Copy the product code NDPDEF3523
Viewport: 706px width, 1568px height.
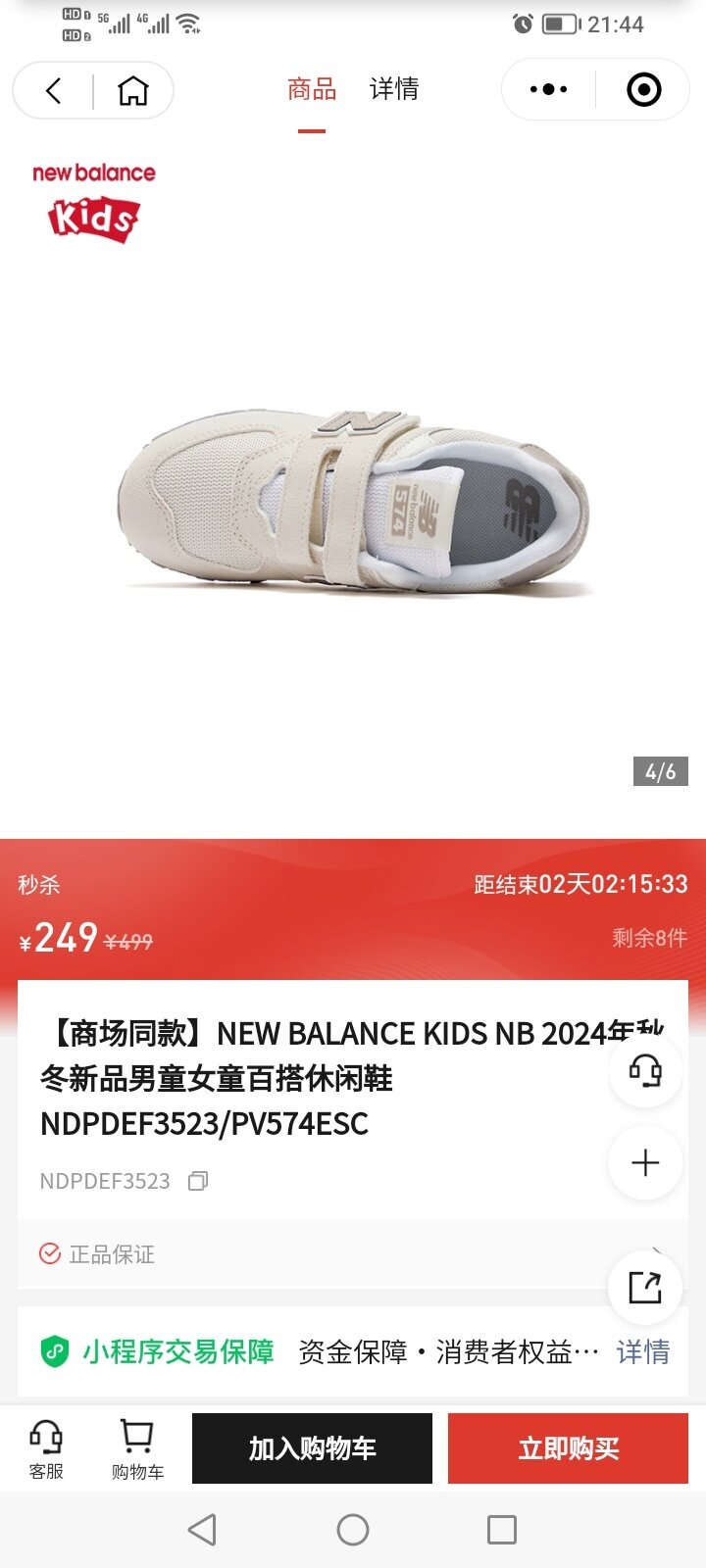click(x=198, y=1181)
